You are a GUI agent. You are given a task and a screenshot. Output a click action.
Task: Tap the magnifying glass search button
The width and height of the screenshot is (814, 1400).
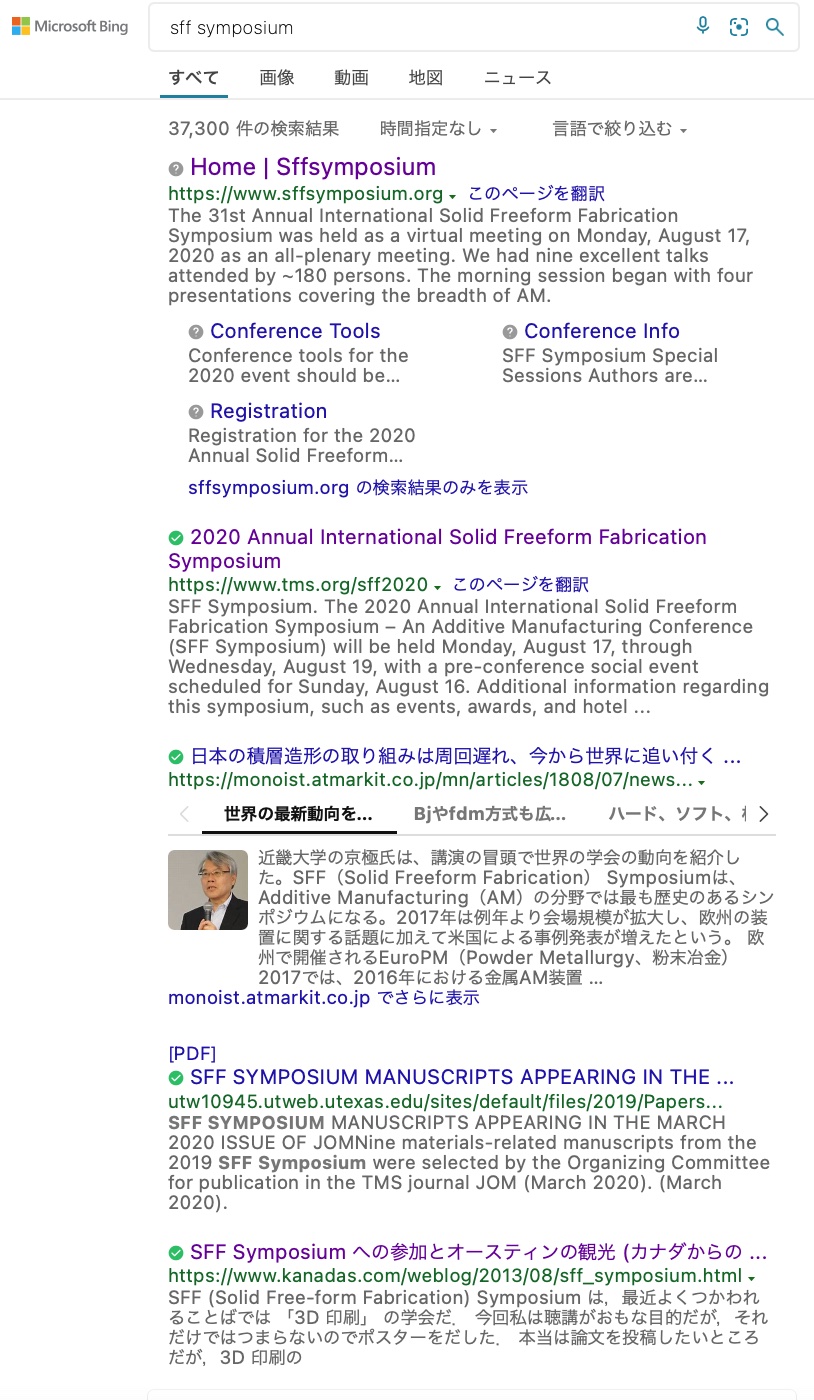pos(775,27)
